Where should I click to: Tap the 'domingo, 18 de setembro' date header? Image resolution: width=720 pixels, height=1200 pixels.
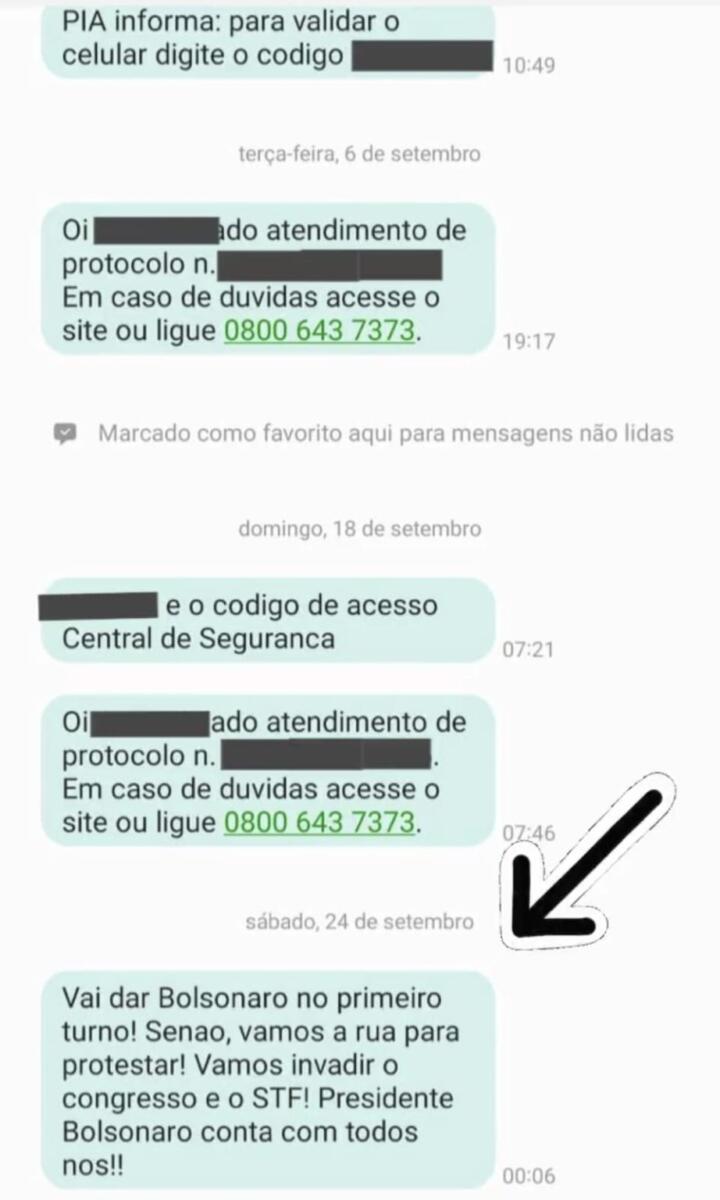[360, 530]
